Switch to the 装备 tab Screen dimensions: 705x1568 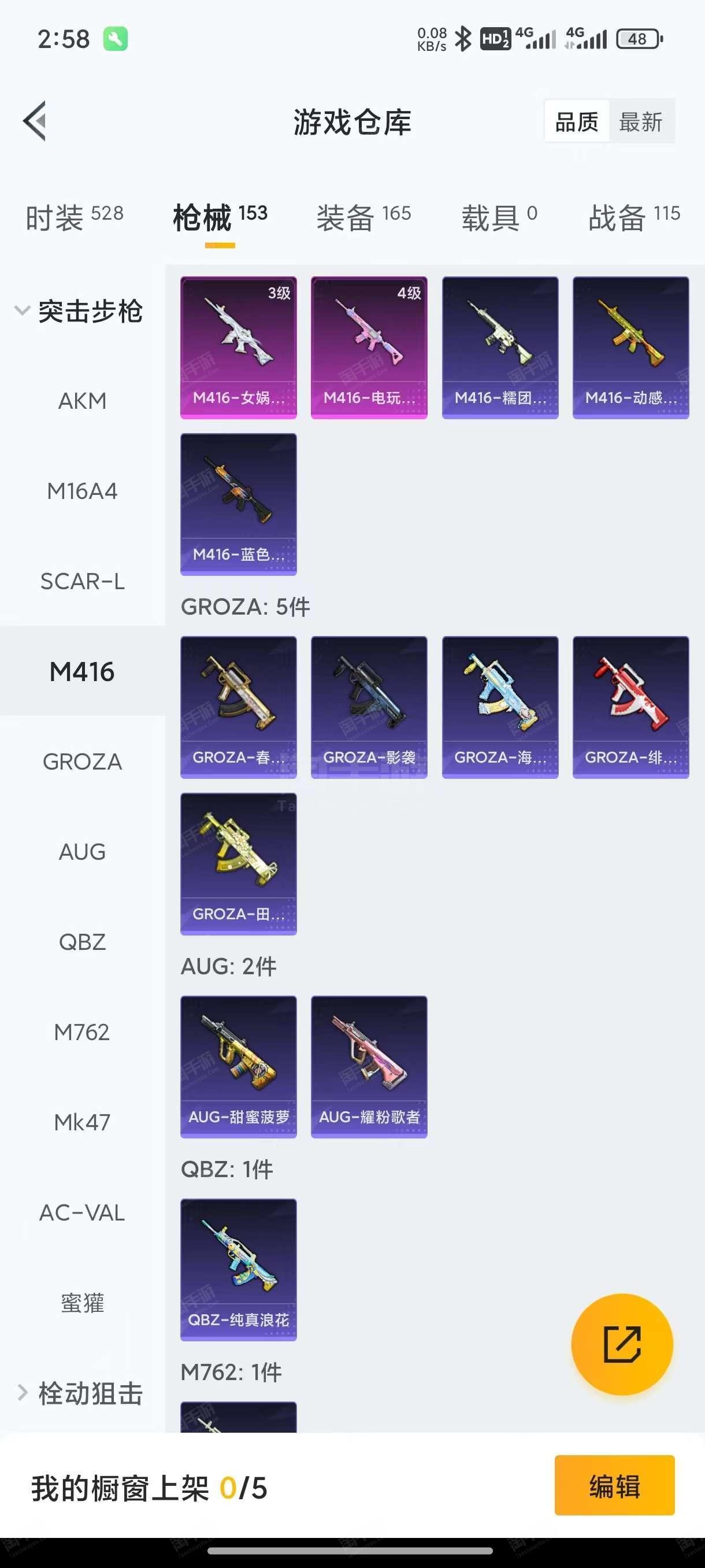click(363, 217)
